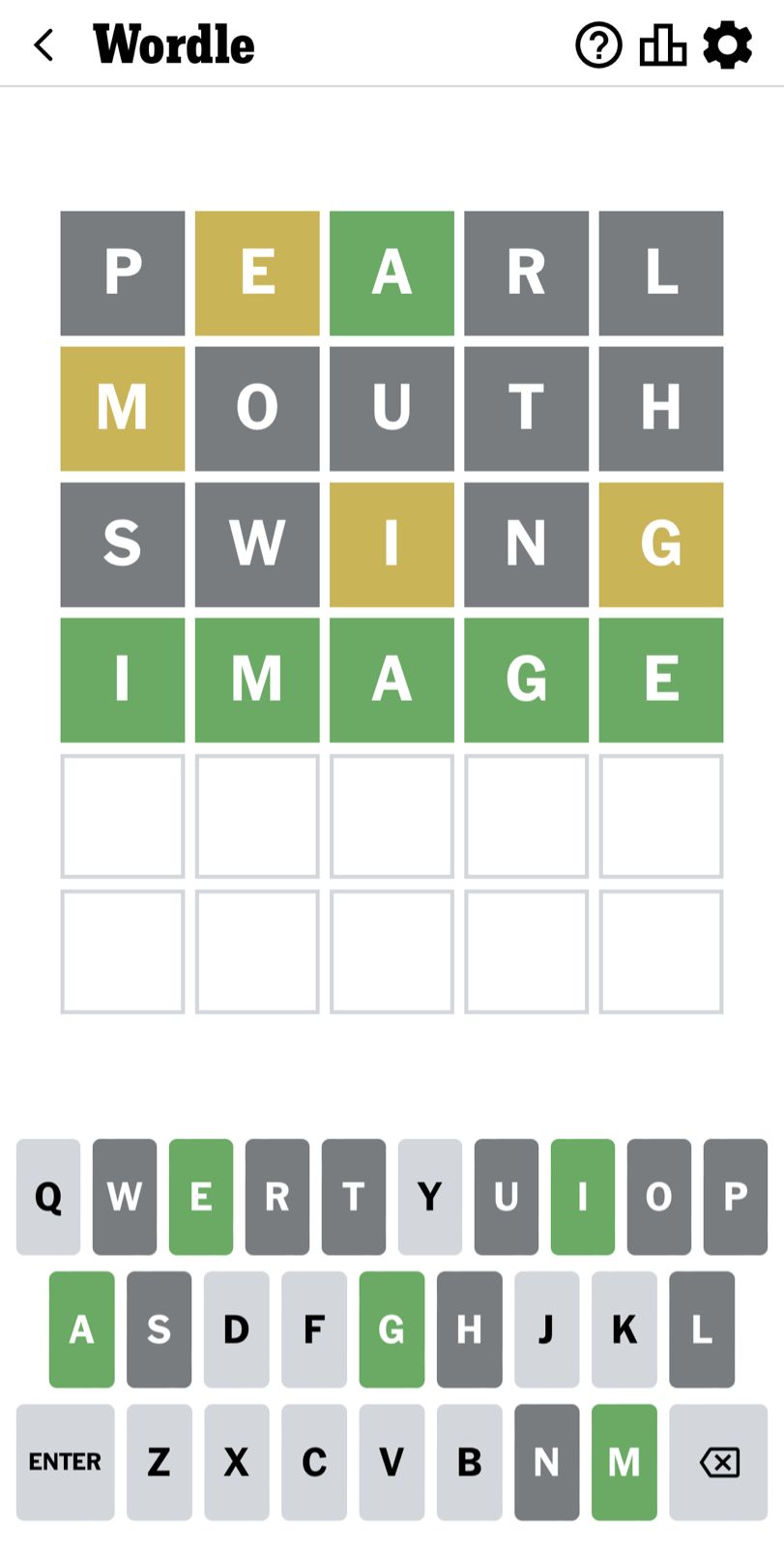Viewport: 784px width, 1547px height.
Task: Select the K key
Action: click(624, 1329)
